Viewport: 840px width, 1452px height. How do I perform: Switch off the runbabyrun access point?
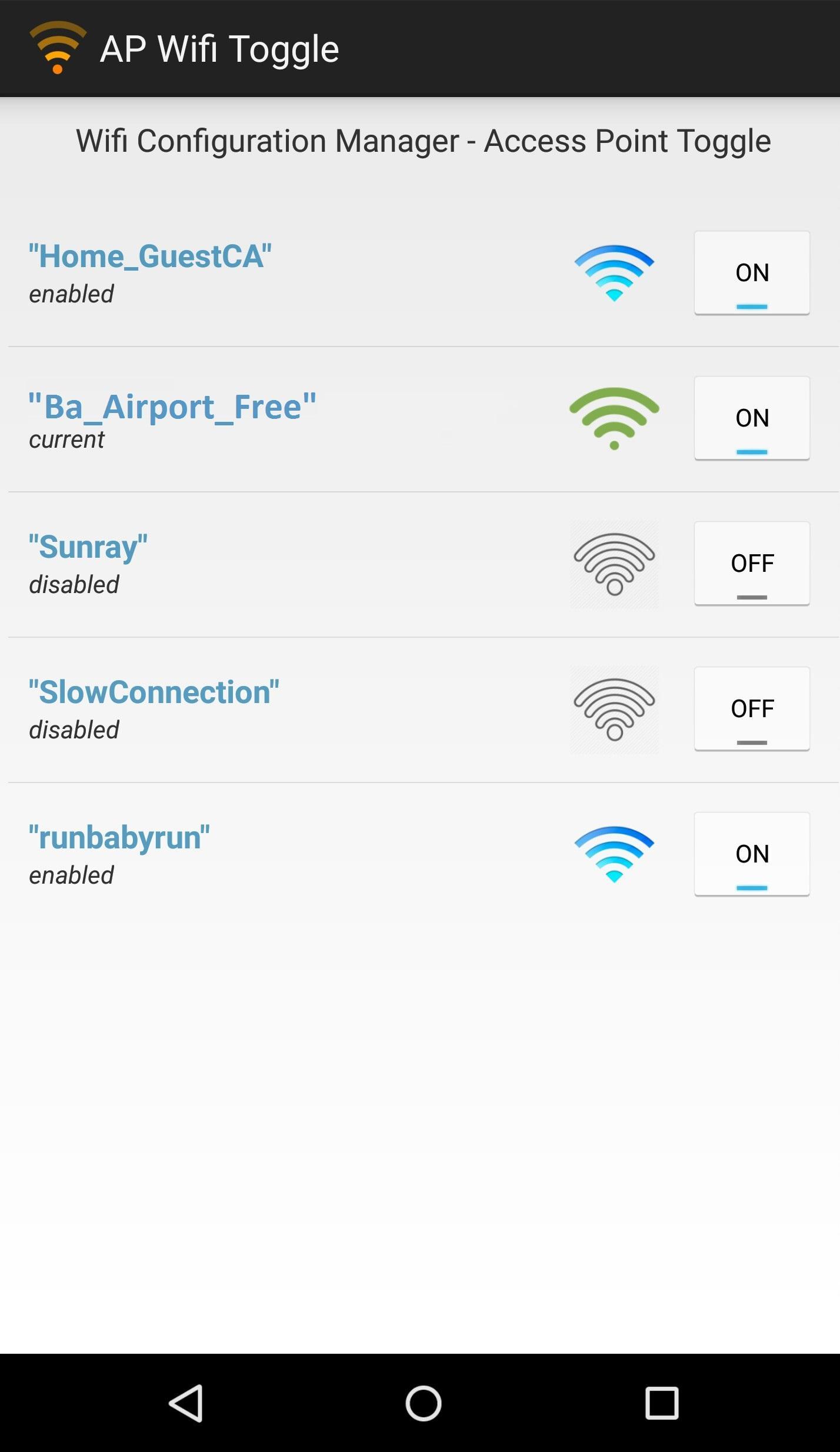coord(752,854)
